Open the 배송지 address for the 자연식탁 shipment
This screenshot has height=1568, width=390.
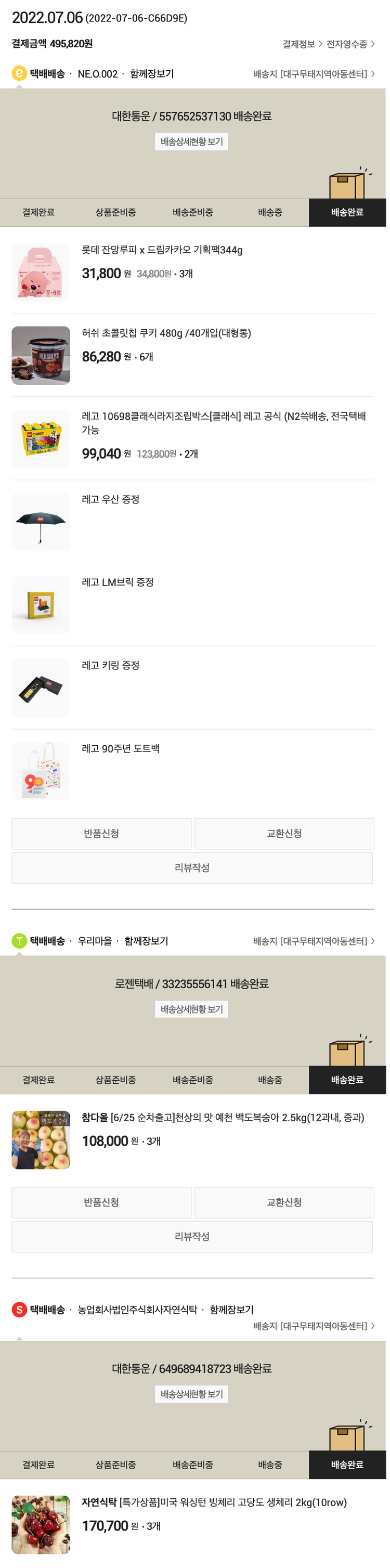coord(314,1326)
